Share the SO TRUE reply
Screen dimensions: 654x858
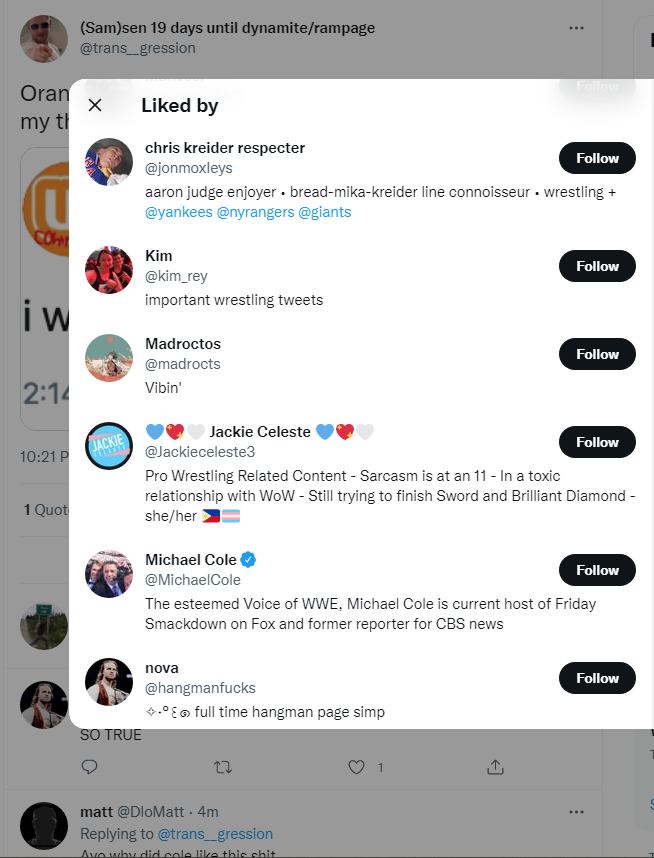[x=495, y=767]
